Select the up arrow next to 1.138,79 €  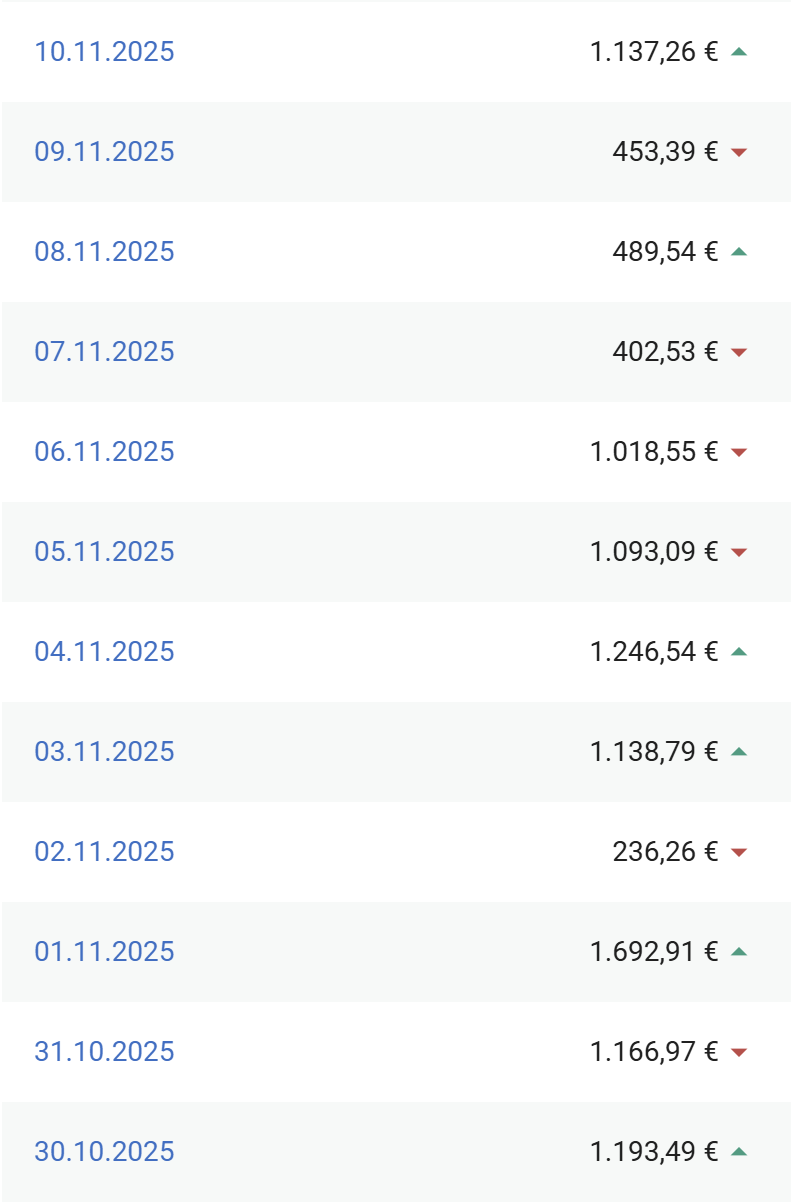tap(738, 751)
